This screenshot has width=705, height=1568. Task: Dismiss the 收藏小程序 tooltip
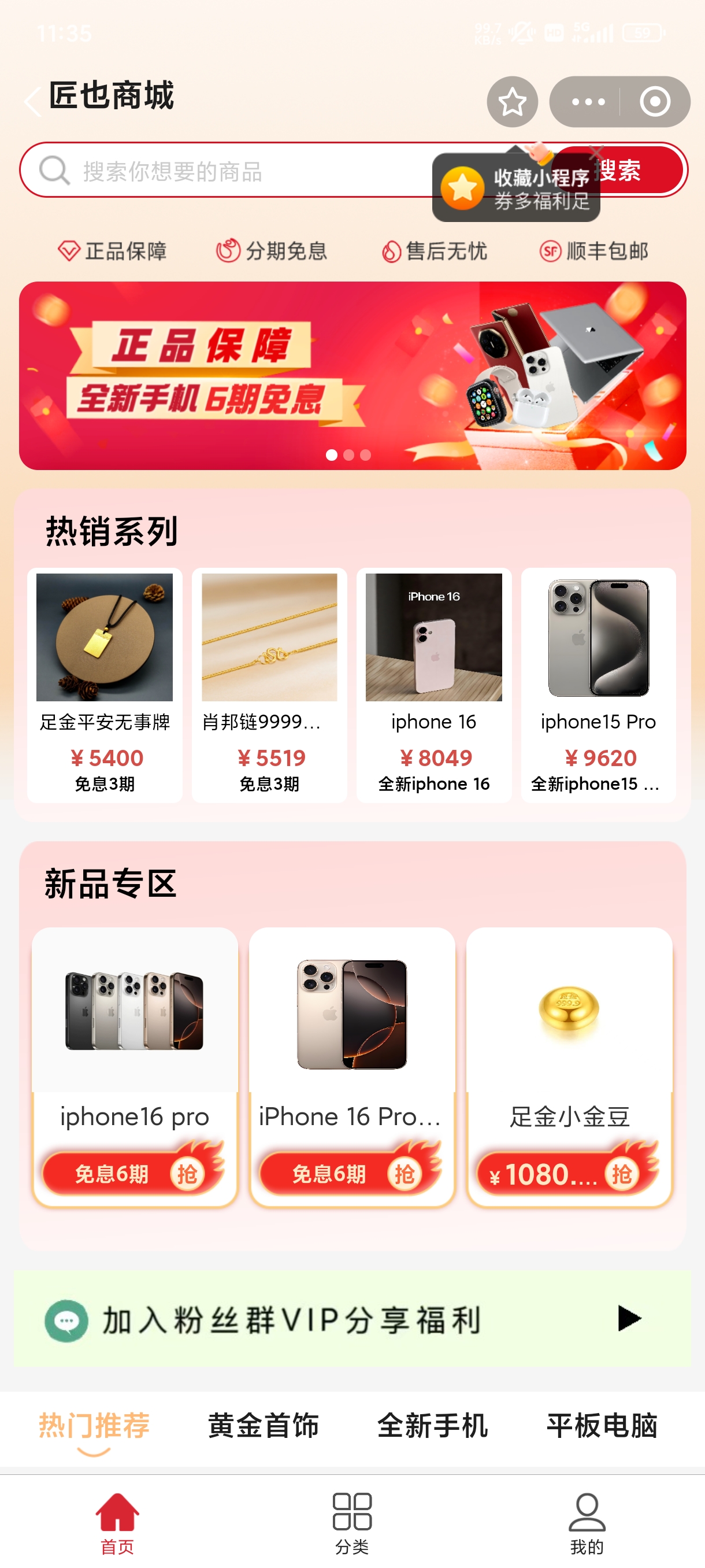pos(596,151)
